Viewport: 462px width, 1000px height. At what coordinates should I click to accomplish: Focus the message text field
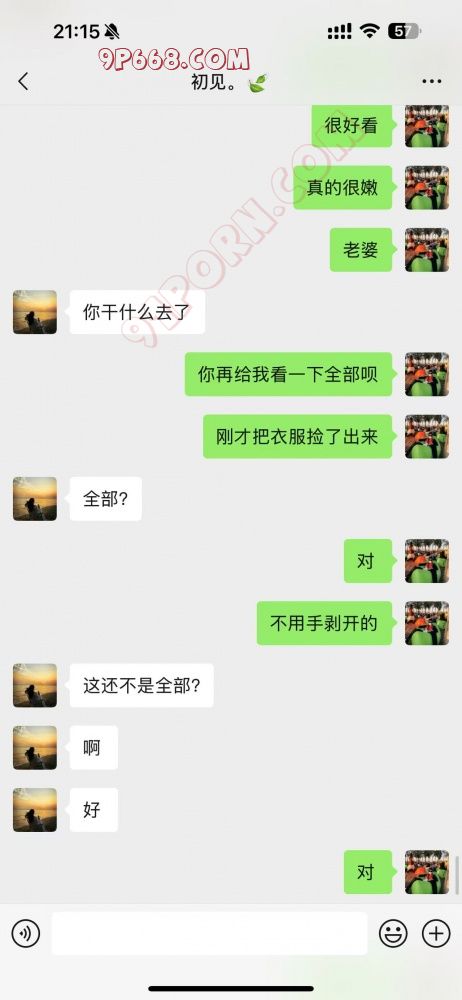coord(209,934)
